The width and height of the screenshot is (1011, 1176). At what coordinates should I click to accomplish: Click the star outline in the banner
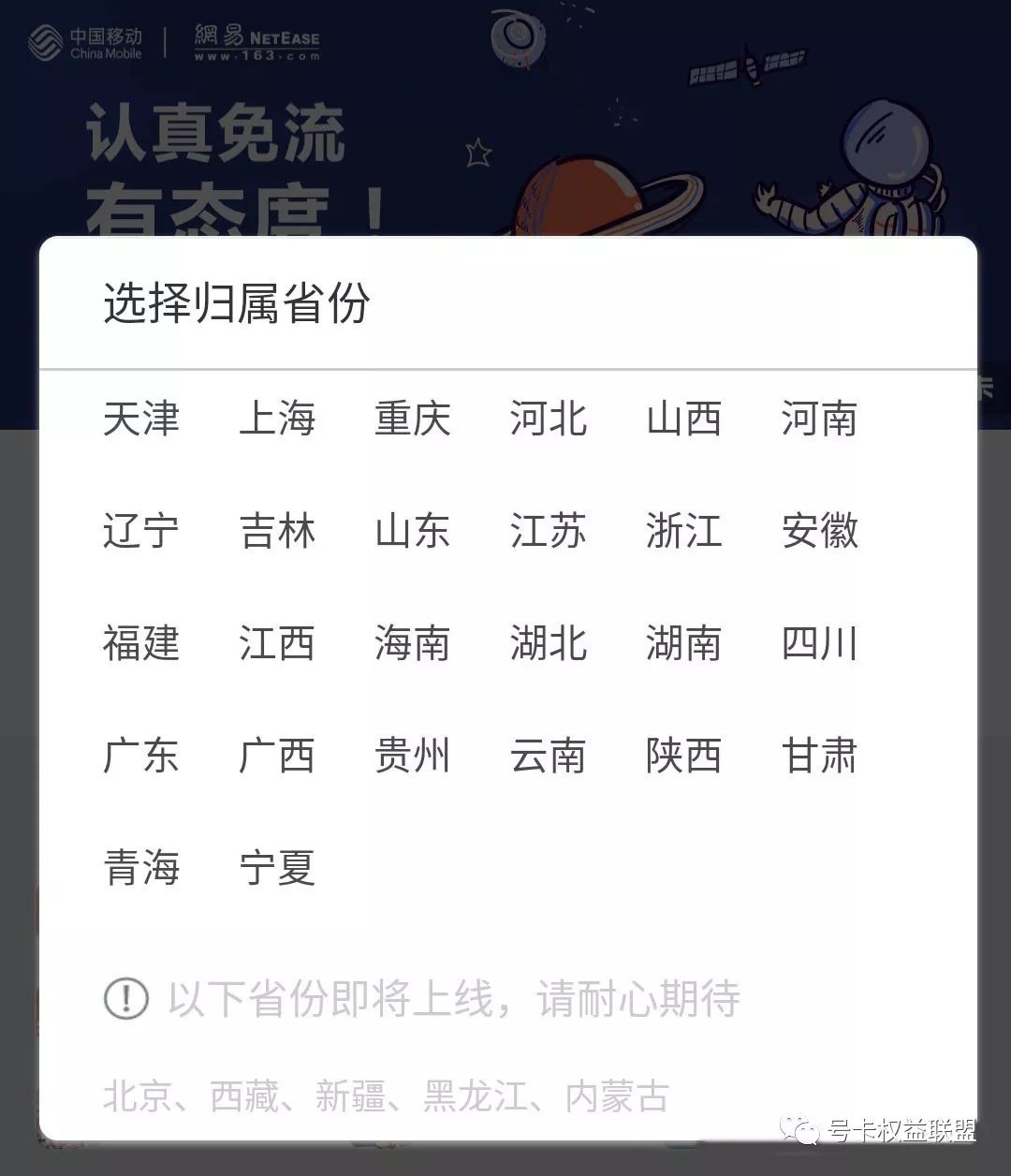(477, 150)
